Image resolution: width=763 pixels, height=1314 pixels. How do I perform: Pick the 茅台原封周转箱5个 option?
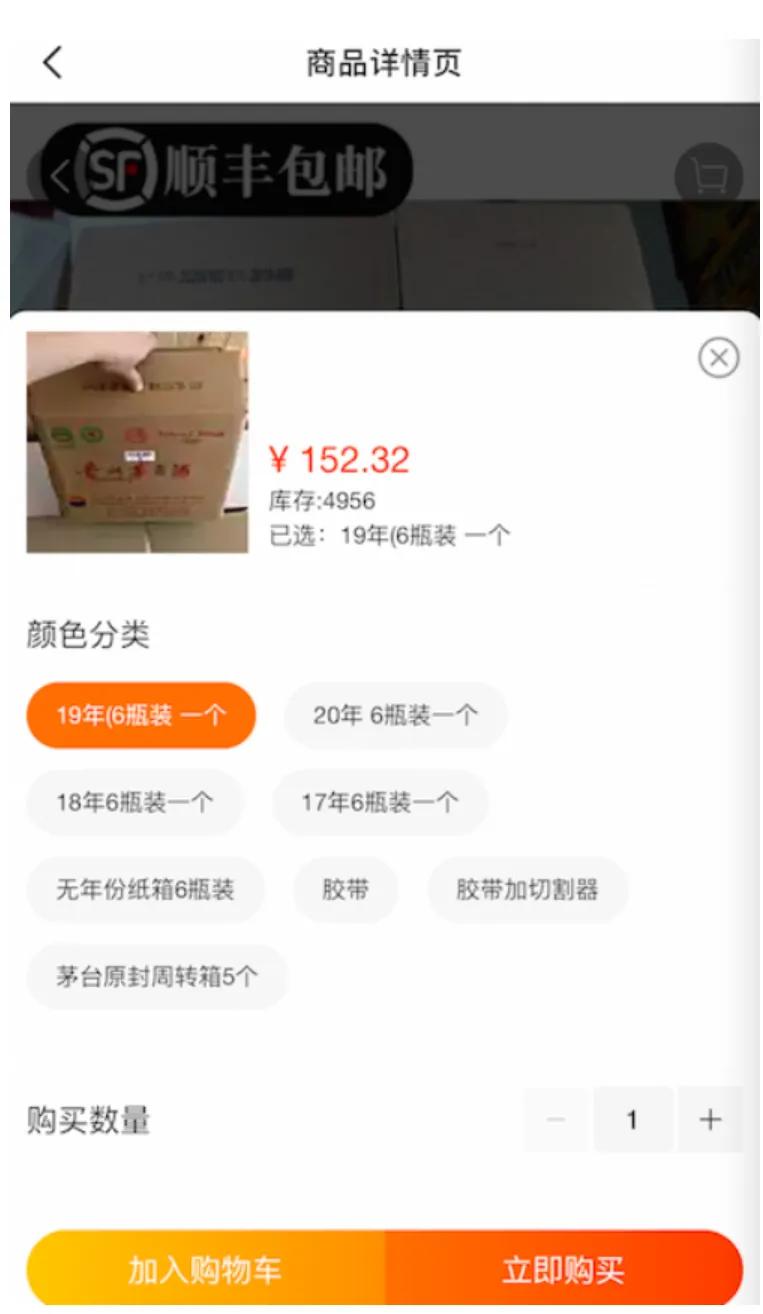tap(160, 976)
